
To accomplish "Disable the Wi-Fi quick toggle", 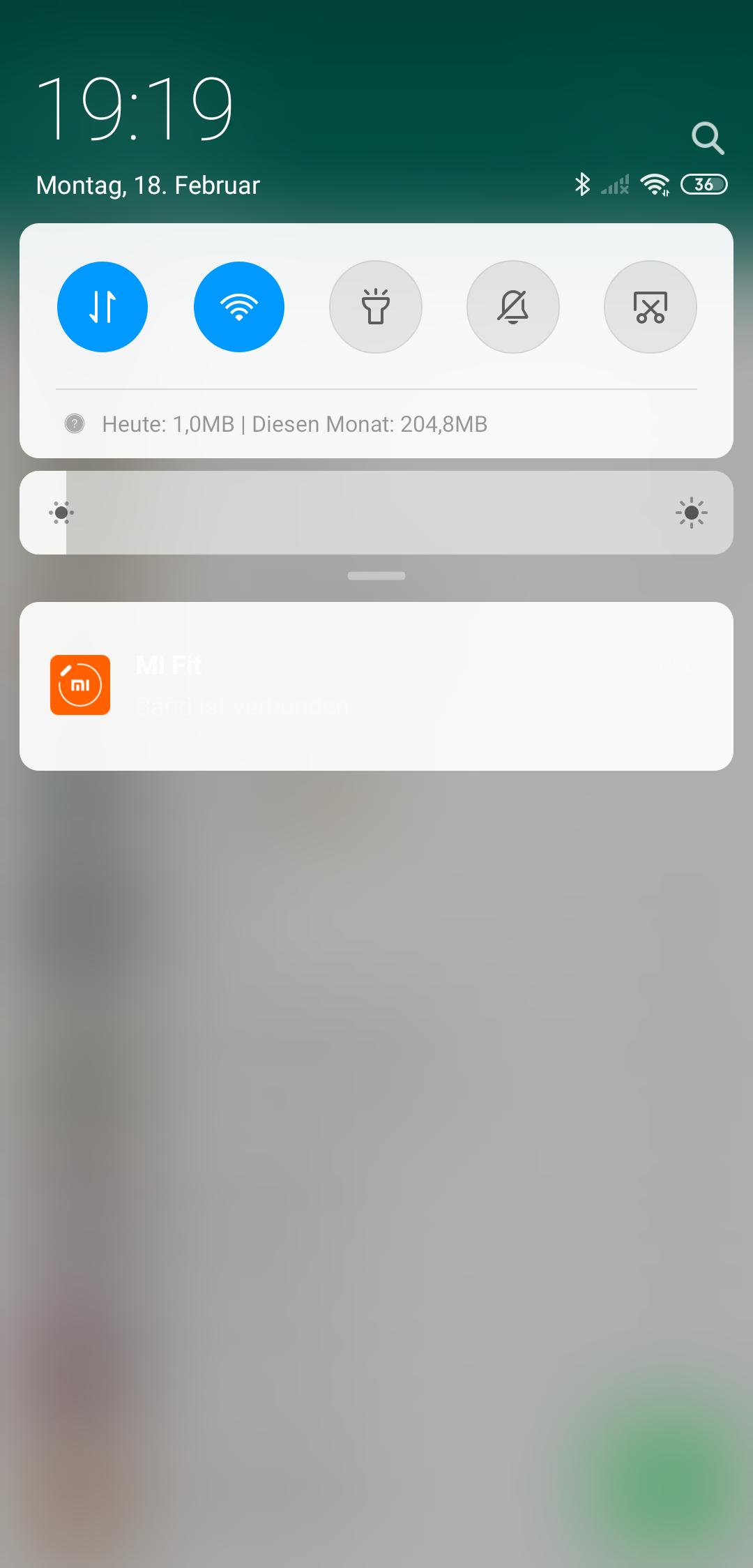I will pos(239,307).
